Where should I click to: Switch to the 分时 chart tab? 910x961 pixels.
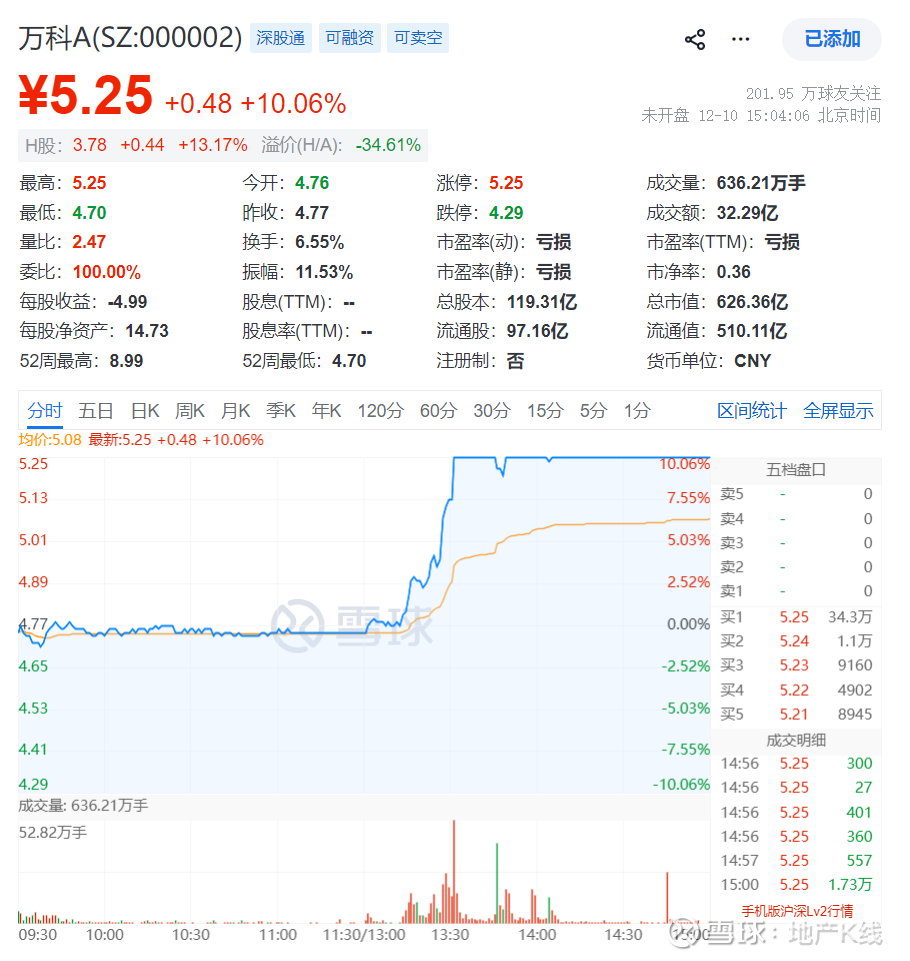tap(45, 410)
